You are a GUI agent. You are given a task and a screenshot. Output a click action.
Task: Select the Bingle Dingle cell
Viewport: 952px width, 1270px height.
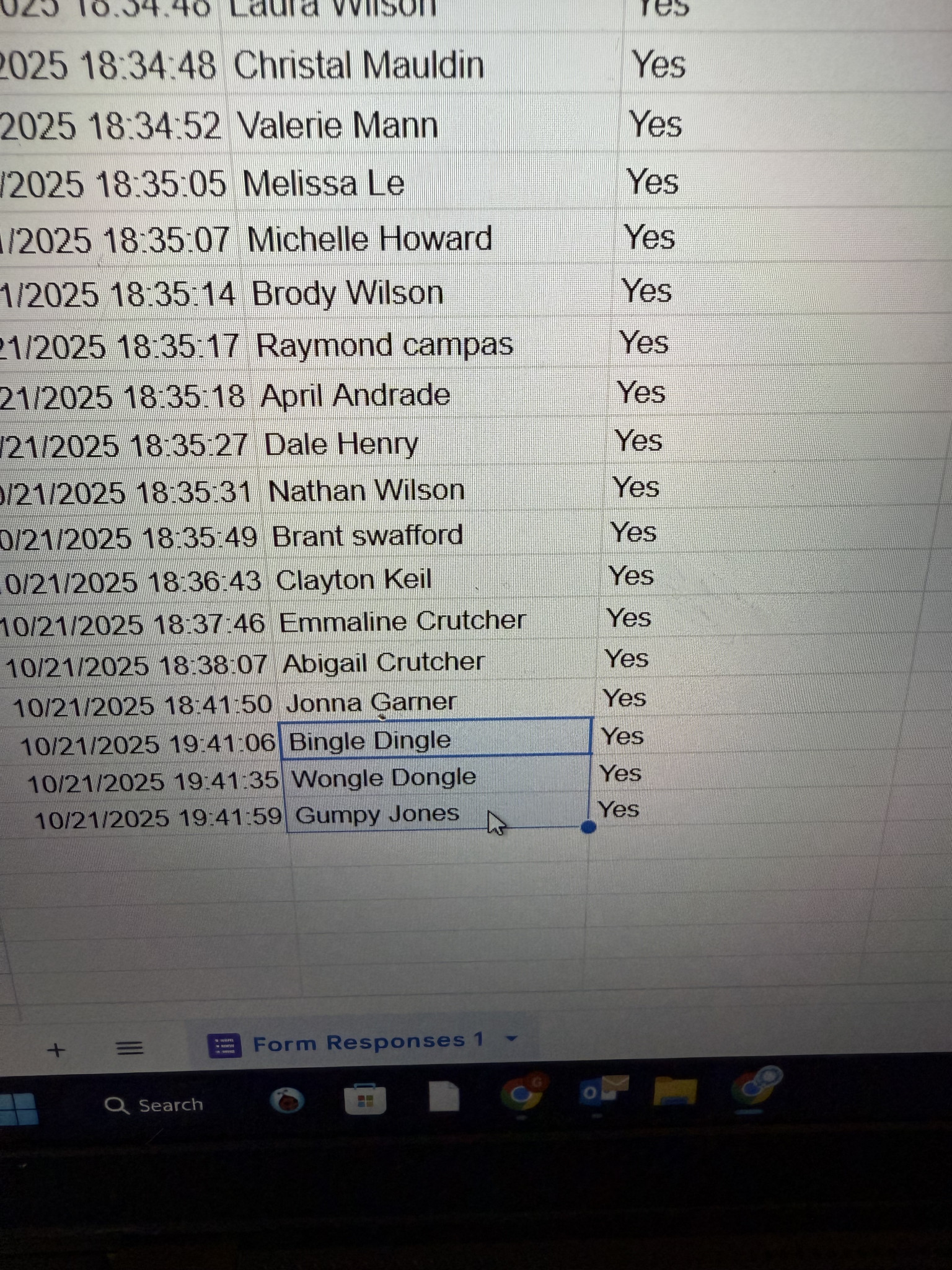tap(434, 740)
